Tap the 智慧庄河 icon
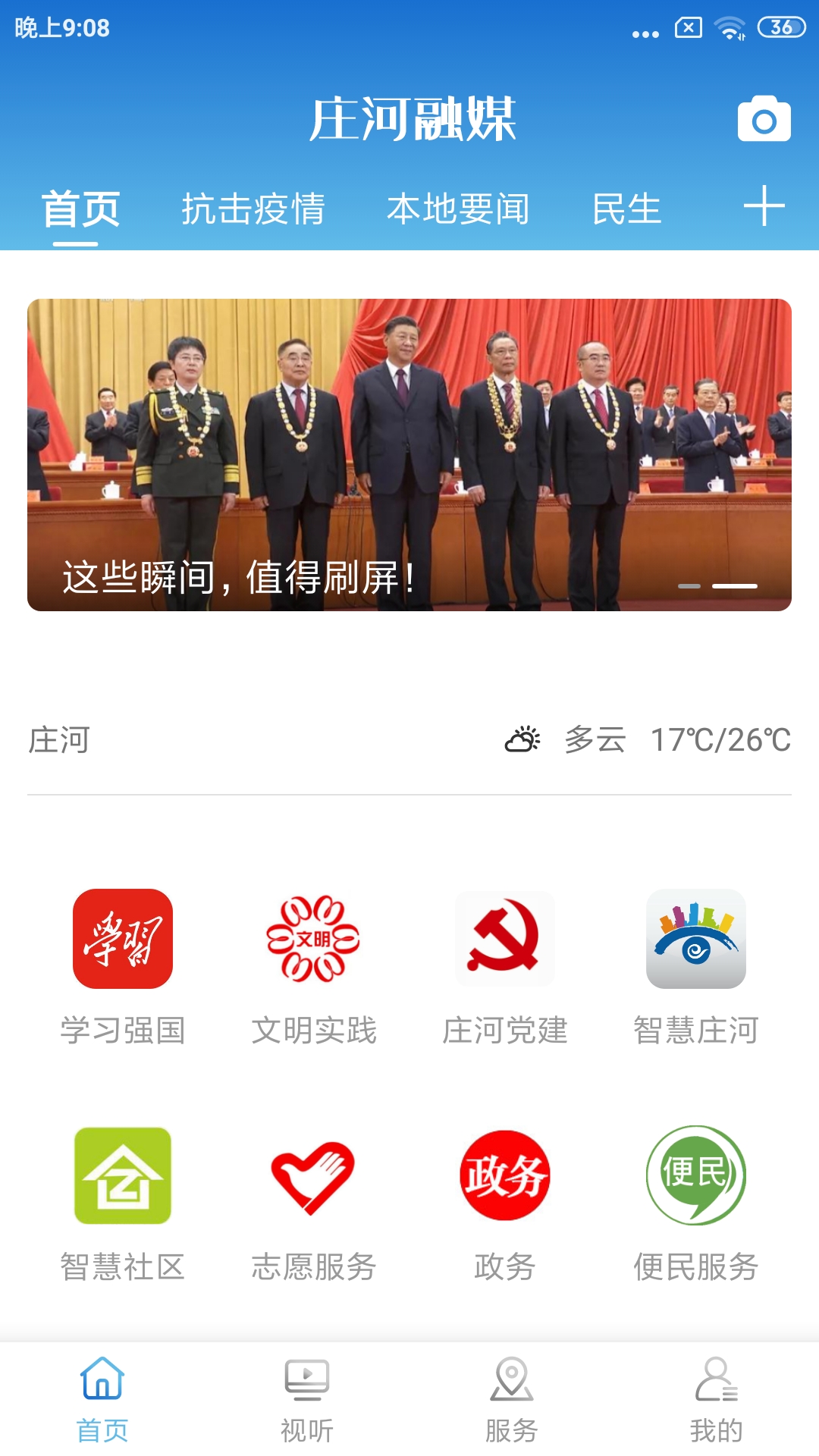The height and width of the screenshot is (1456, 819). point(696,939)
